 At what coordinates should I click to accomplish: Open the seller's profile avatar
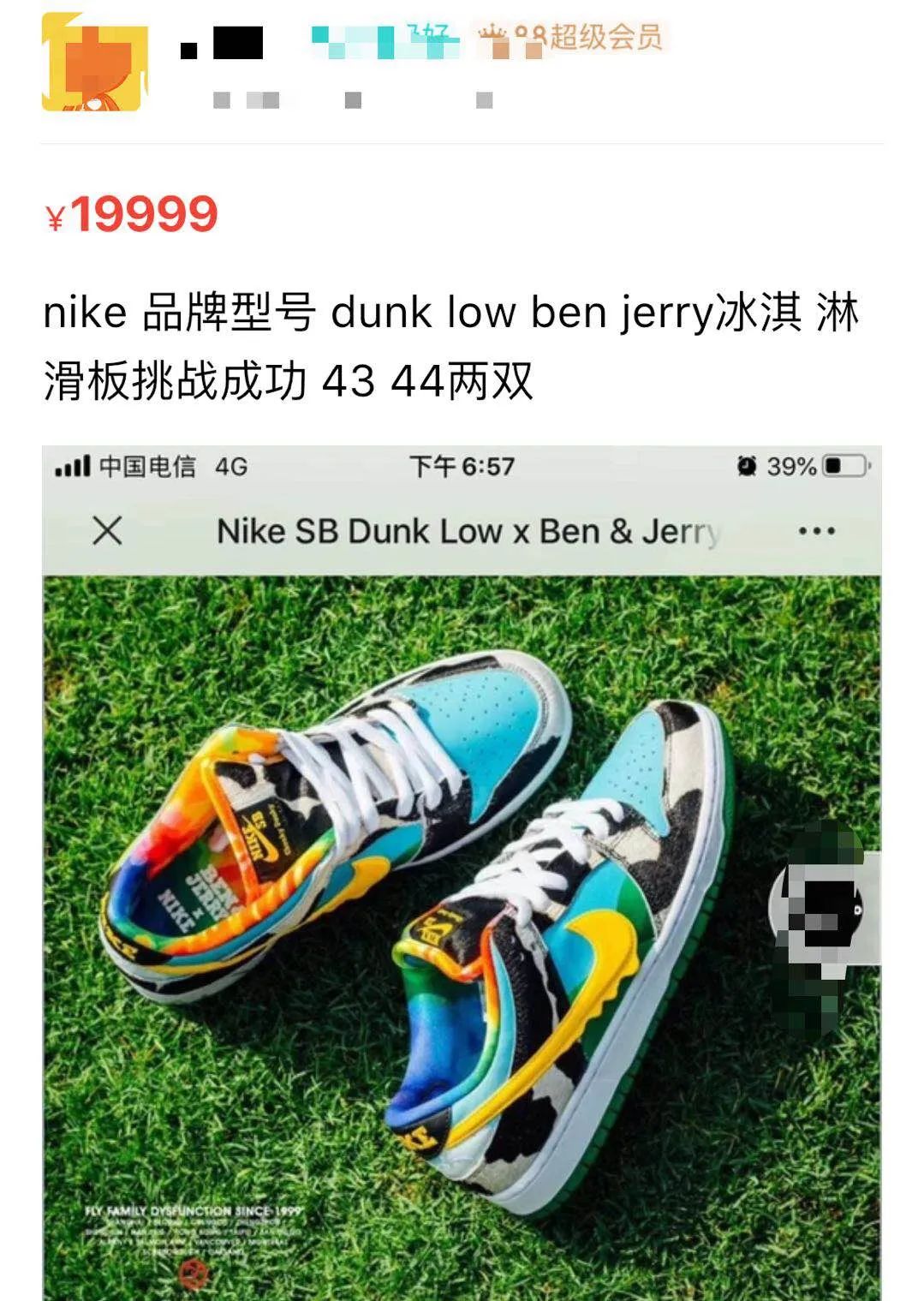pos(94,63)
